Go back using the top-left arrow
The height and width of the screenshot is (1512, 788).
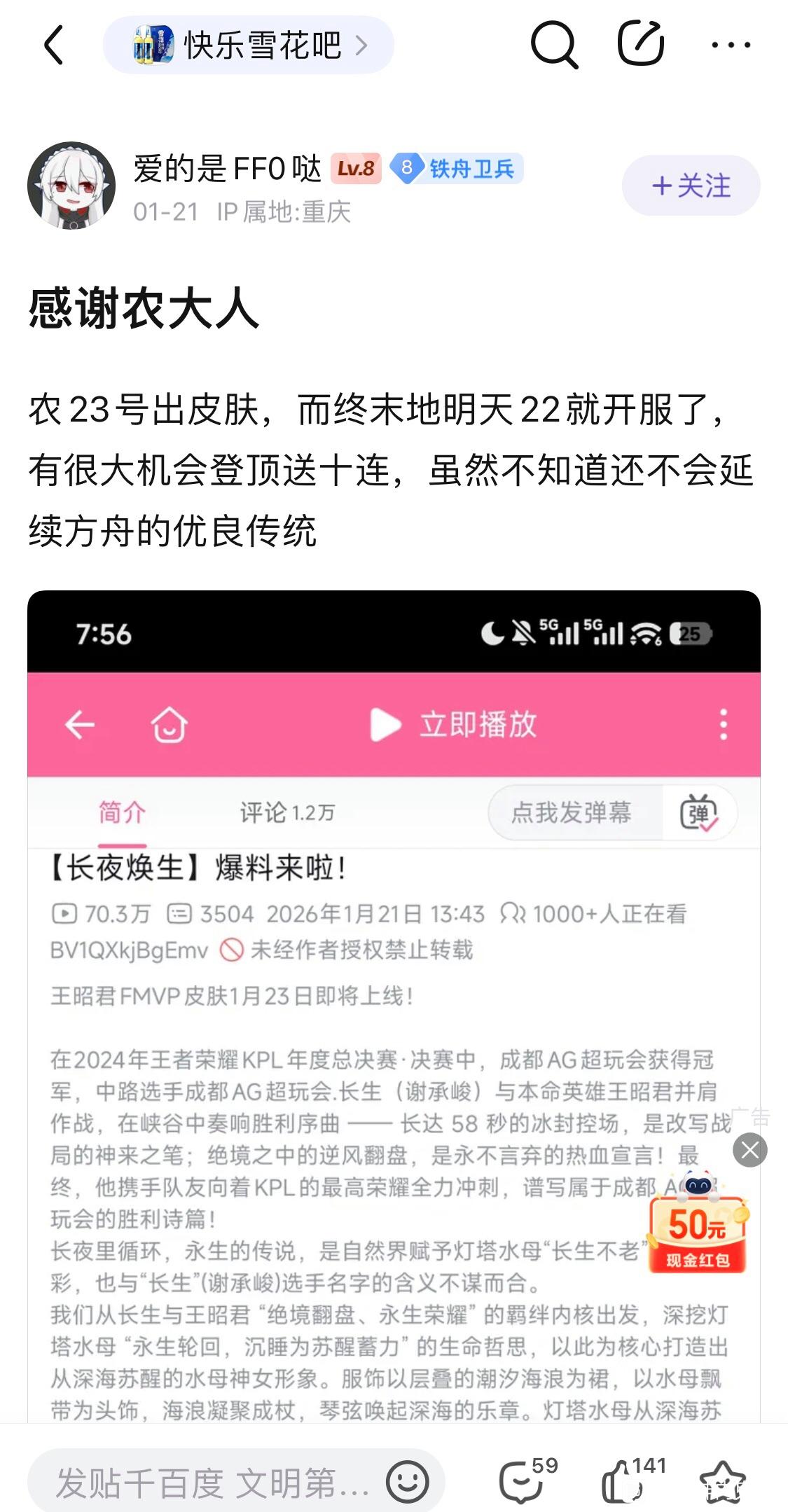pyautogui.click(x=54, y=46)
